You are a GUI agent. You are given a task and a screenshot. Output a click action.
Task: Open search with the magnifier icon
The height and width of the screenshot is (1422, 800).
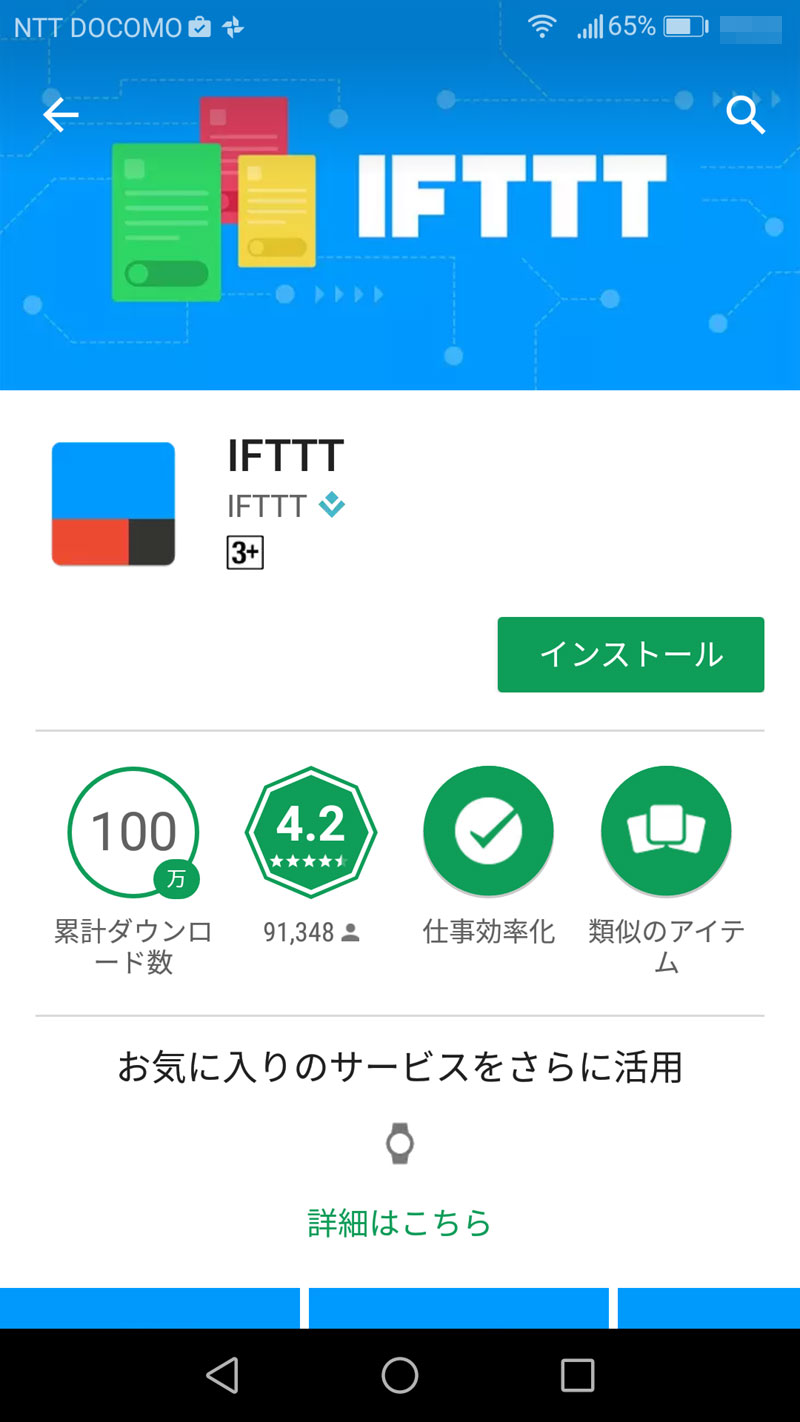point(745,116)
